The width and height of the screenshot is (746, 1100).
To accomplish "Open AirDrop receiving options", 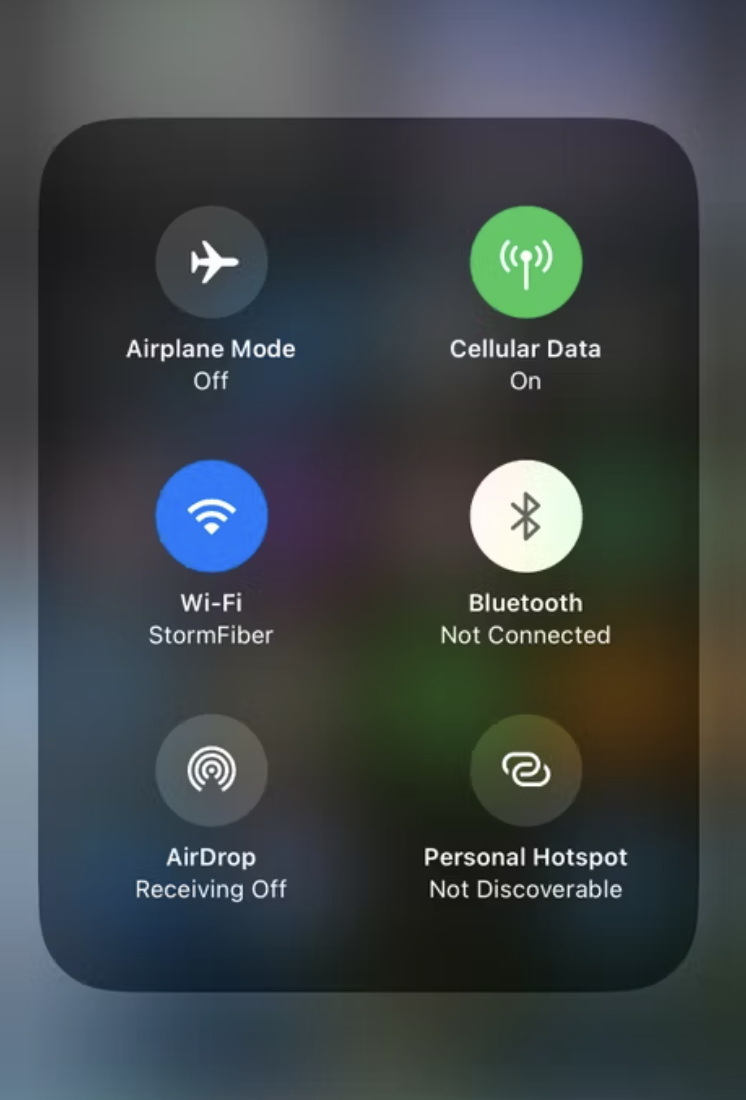I will 211,770.
